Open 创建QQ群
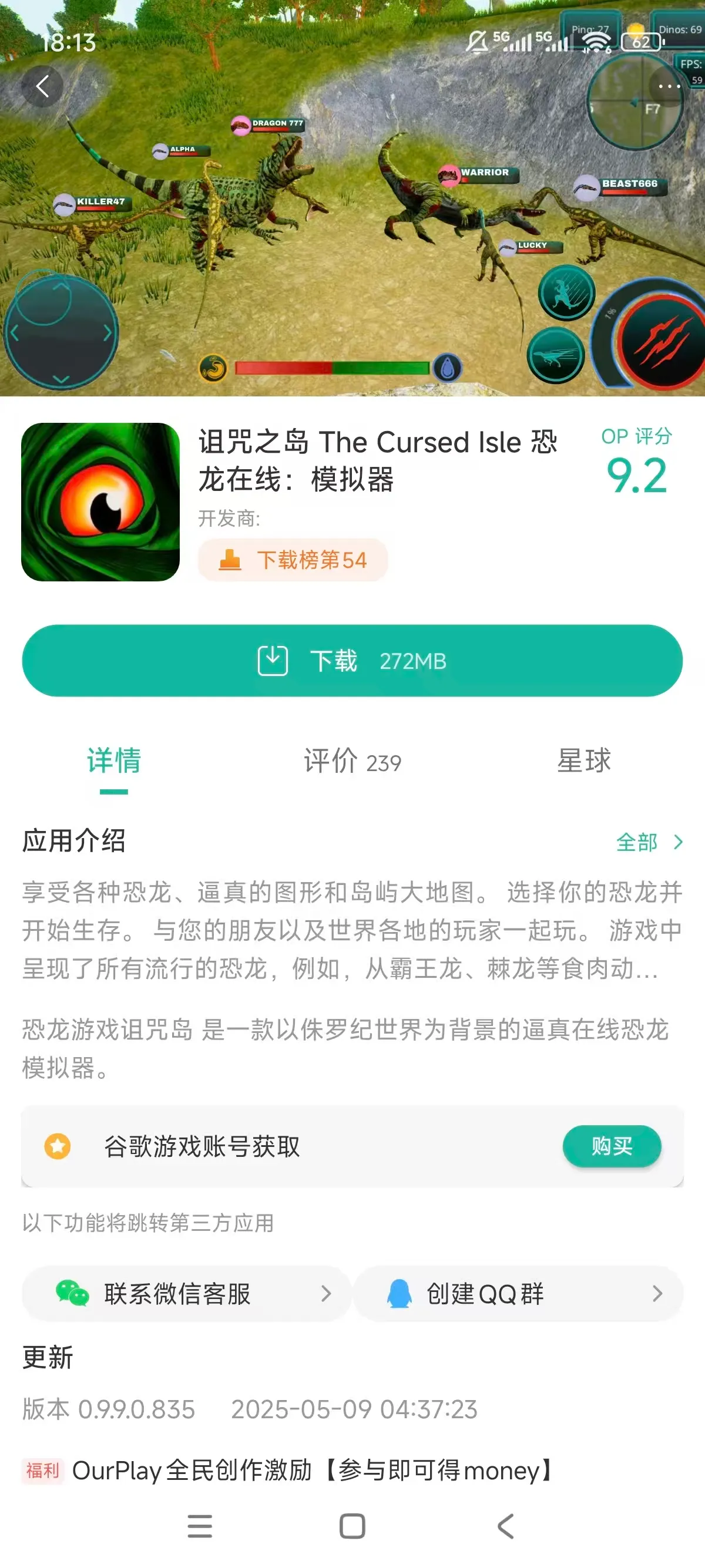 (518, 1294)
